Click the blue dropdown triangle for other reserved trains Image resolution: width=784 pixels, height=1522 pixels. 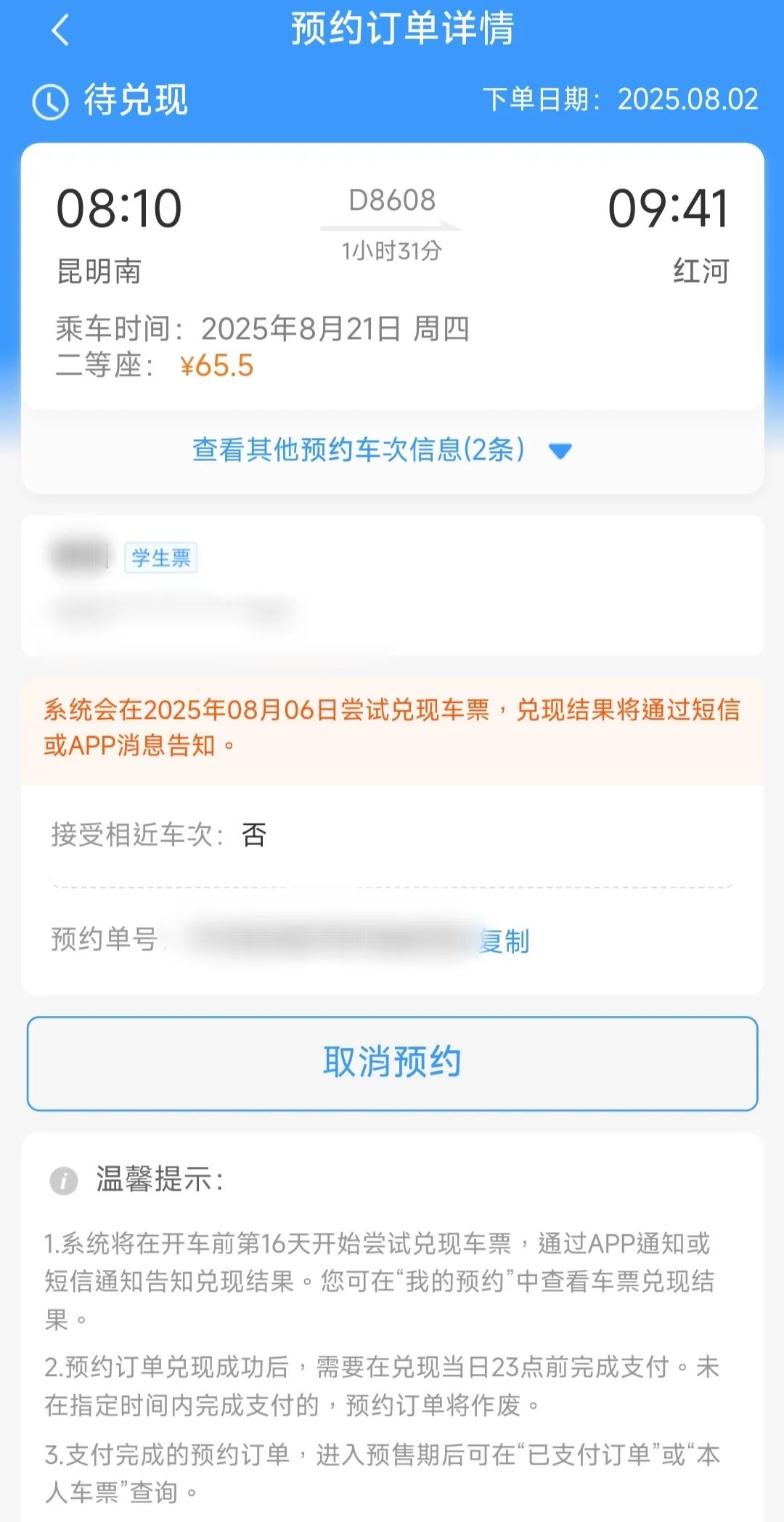560,451
